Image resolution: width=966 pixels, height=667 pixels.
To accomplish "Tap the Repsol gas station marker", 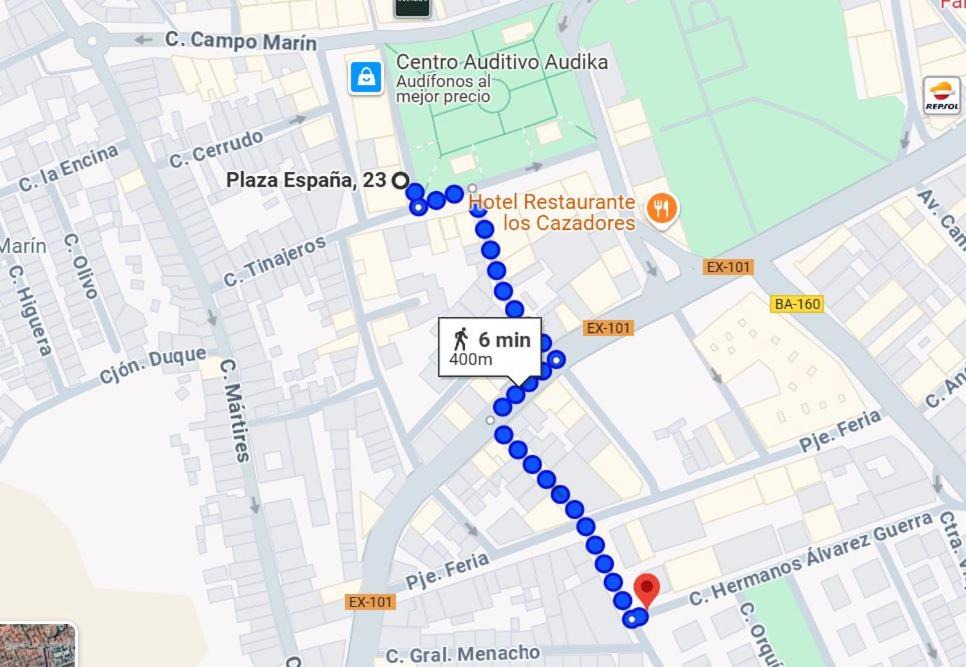I will 942,95.
